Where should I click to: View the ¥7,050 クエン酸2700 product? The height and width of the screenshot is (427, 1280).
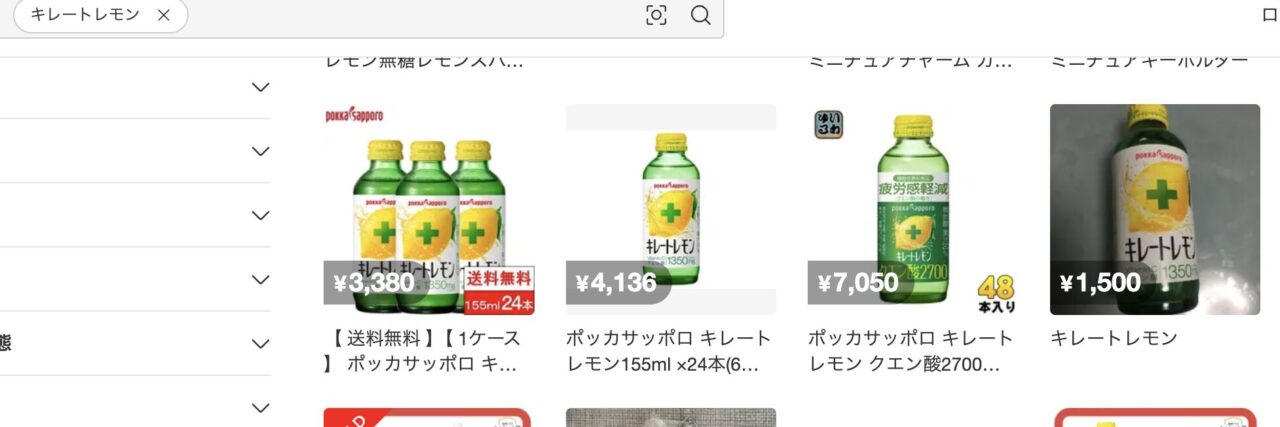point(913,210)
